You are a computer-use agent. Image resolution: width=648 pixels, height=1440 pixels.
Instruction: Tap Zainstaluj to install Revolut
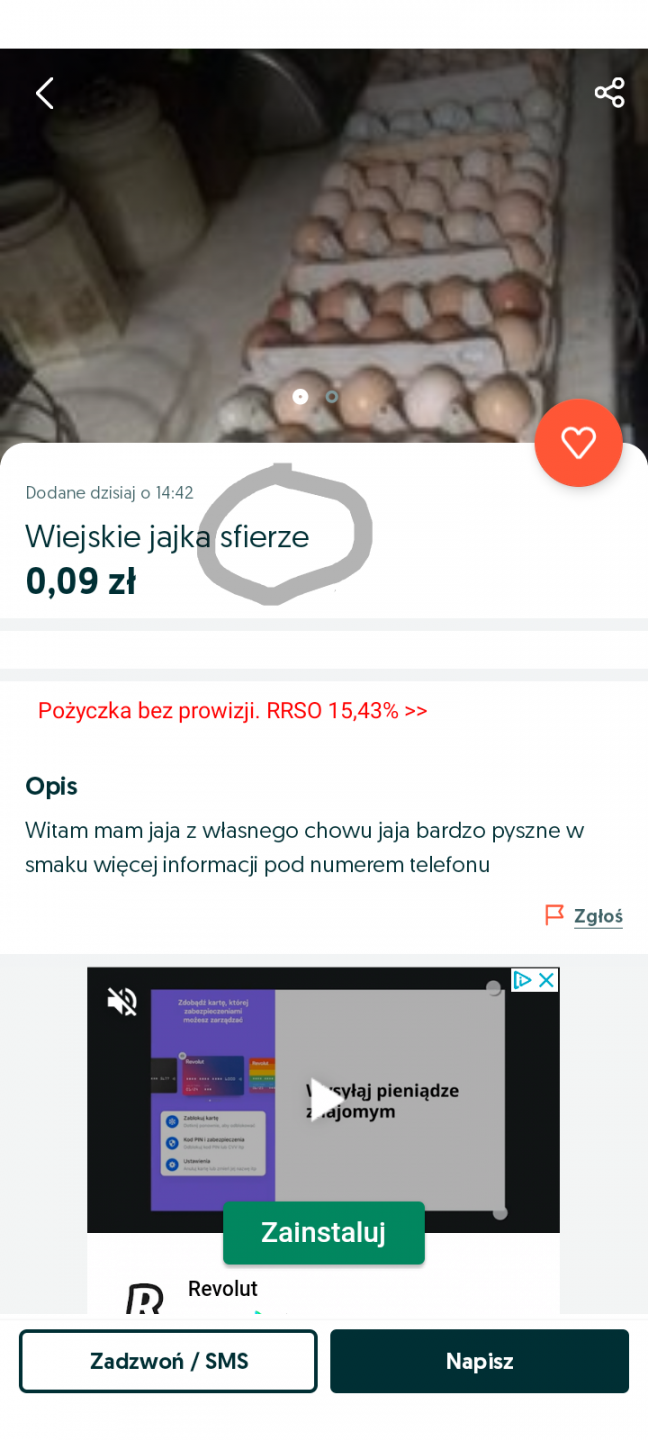323,1232
